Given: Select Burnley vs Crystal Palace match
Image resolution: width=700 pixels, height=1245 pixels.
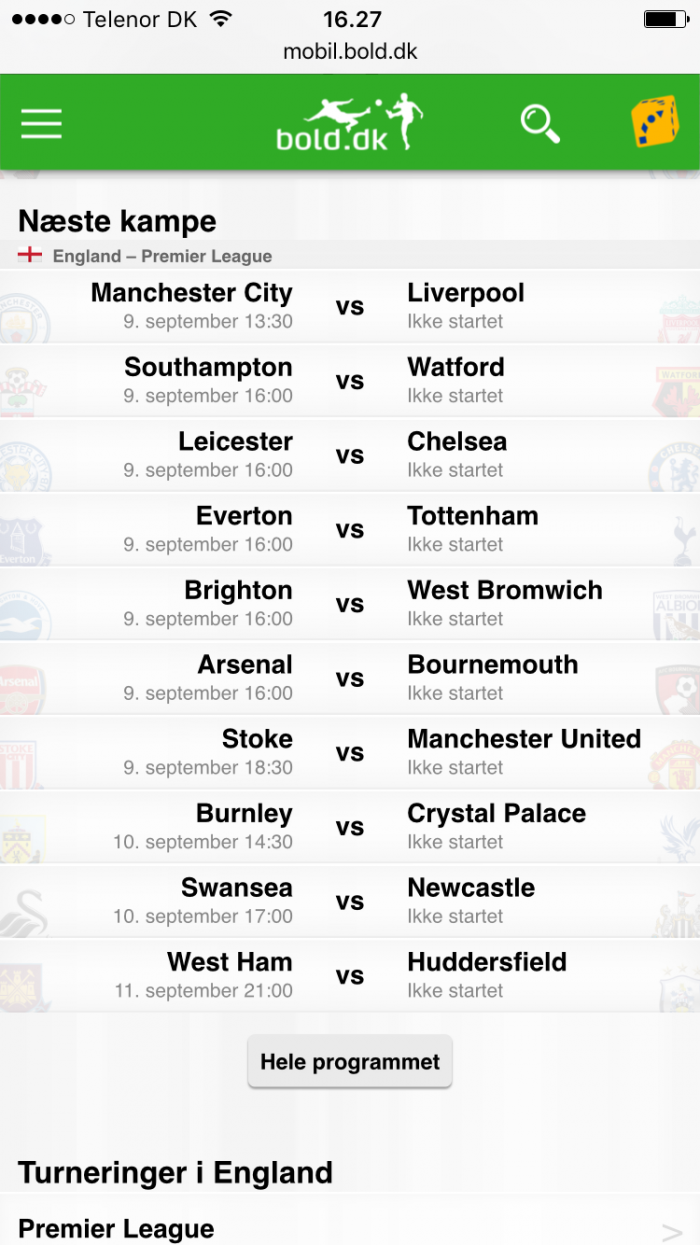Looking at the screenshot, I should tap(350, 826).
